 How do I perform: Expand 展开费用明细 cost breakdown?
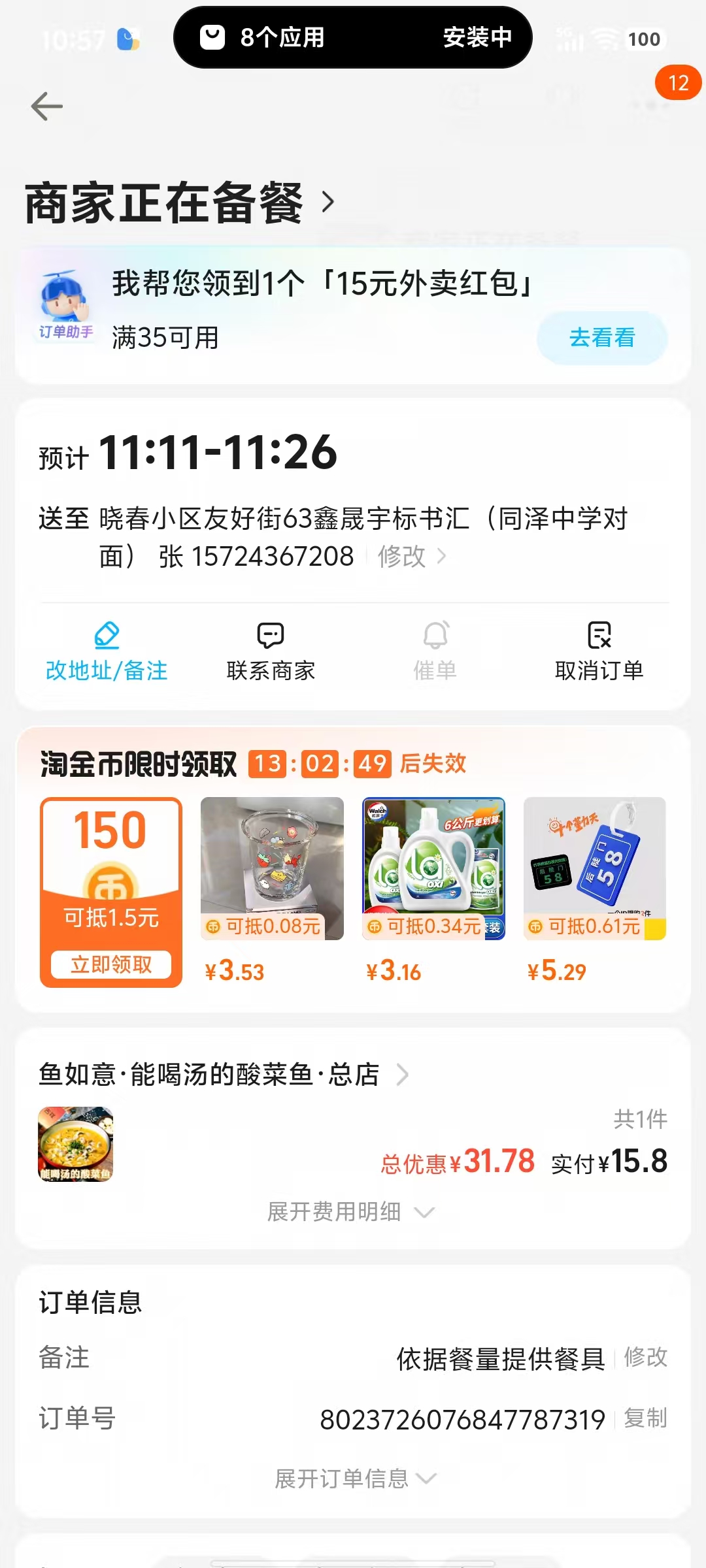click(350, 1212)
